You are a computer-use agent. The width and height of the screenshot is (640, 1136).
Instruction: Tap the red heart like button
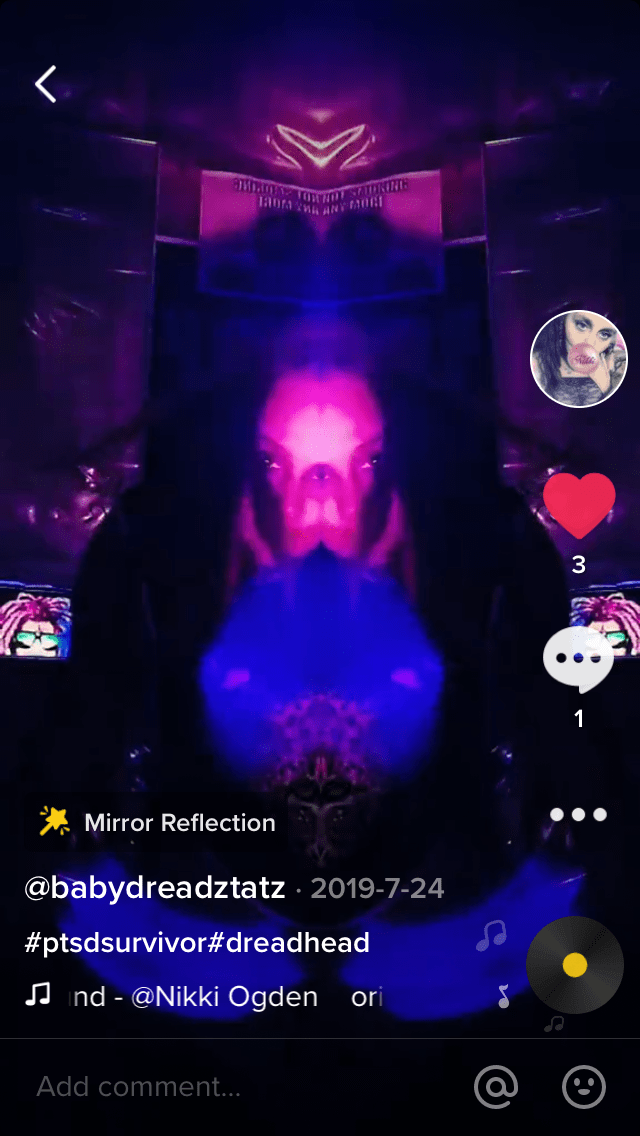click(x=578, y=505)
